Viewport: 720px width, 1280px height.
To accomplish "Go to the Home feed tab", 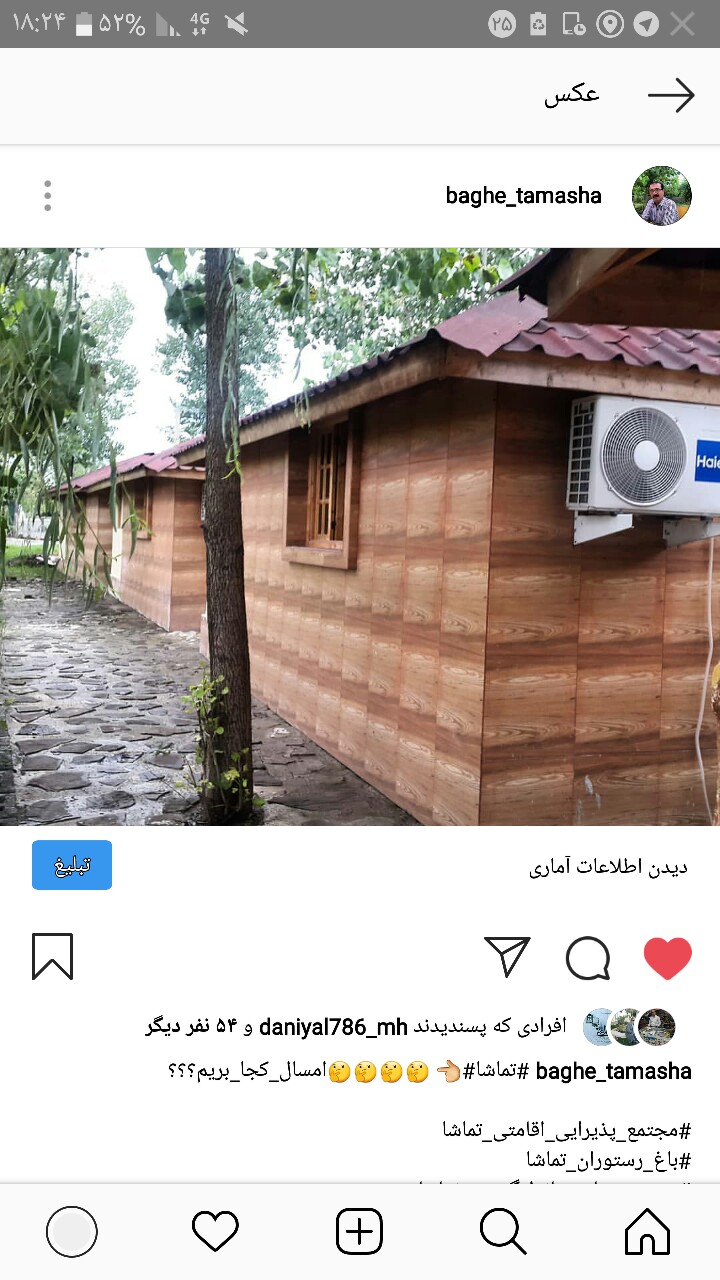I will [x=647, y=1231].
